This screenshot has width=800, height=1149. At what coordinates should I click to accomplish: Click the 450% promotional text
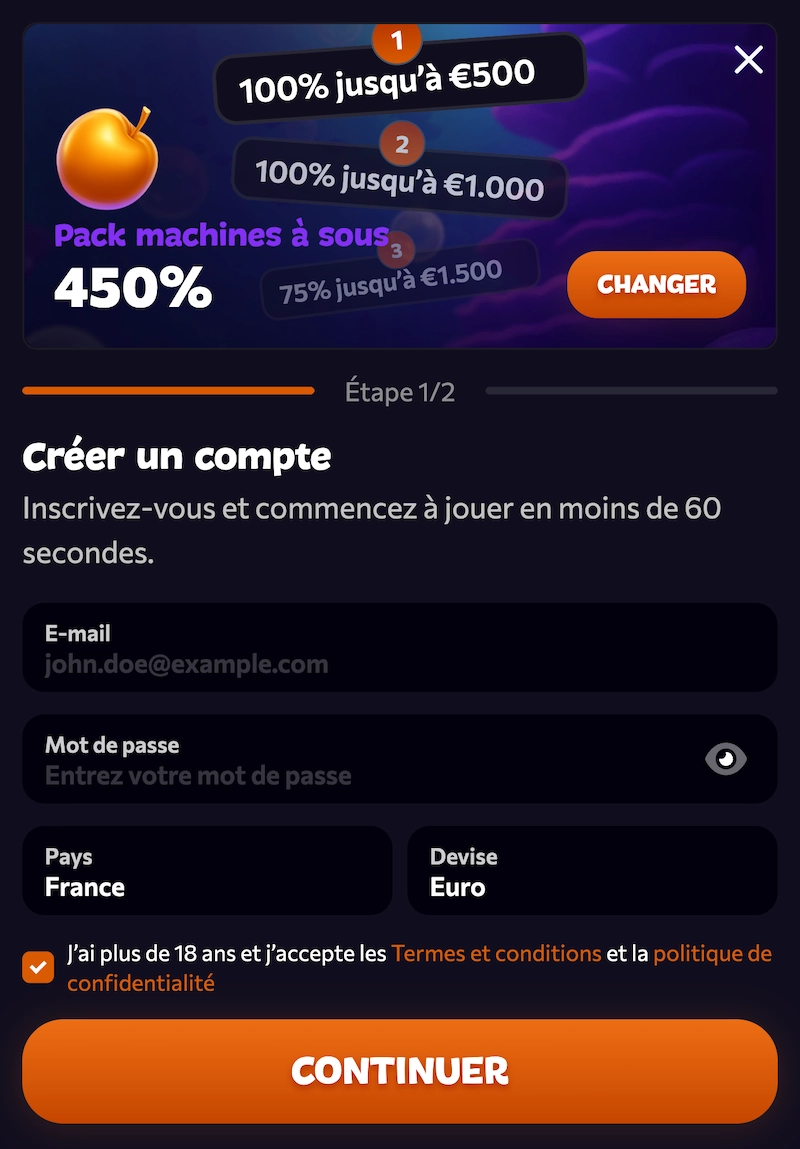coord(130,289)
